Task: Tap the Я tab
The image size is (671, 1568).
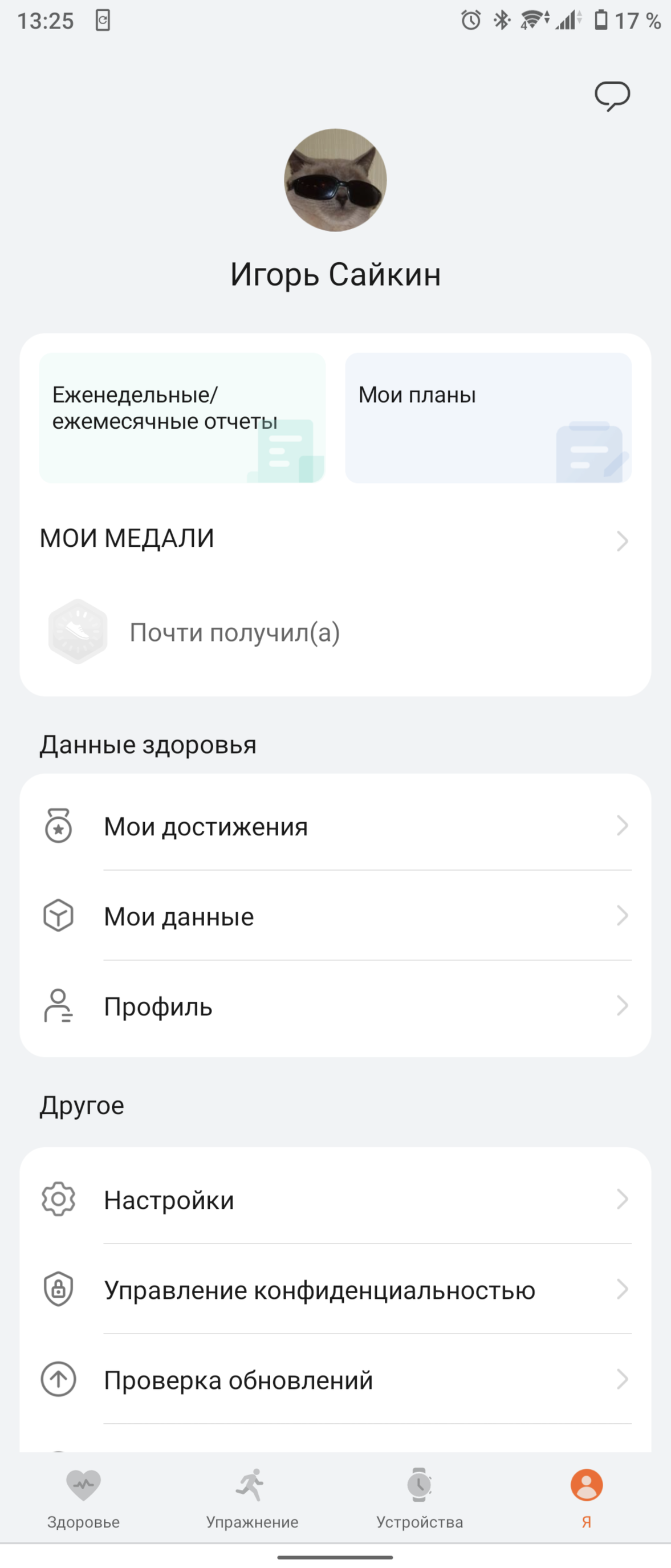Action: (x=587, y=1498)
